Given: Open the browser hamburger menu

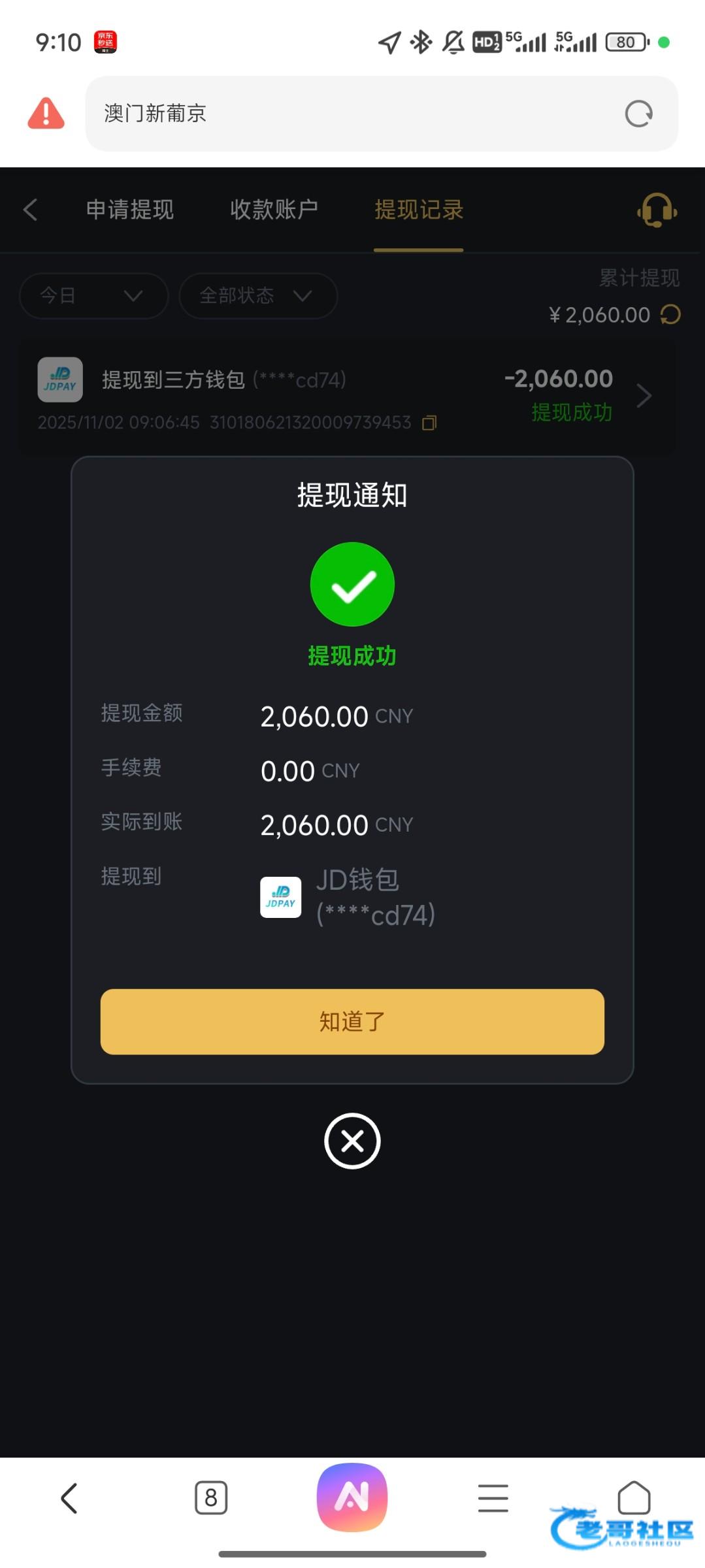Looking at the screenshot, I should click(x=493, y=1497).
